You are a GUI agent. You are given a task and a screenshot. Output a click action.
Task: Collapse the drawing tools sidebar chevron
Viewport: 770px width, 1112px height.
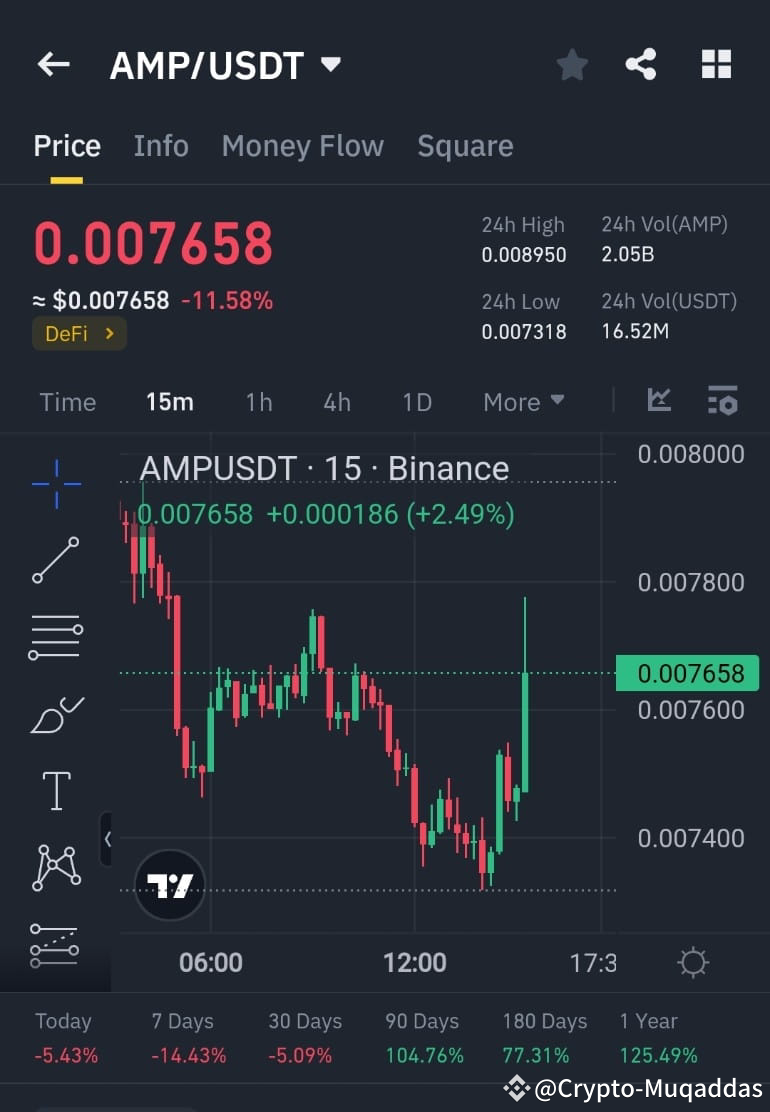point(108,840)
